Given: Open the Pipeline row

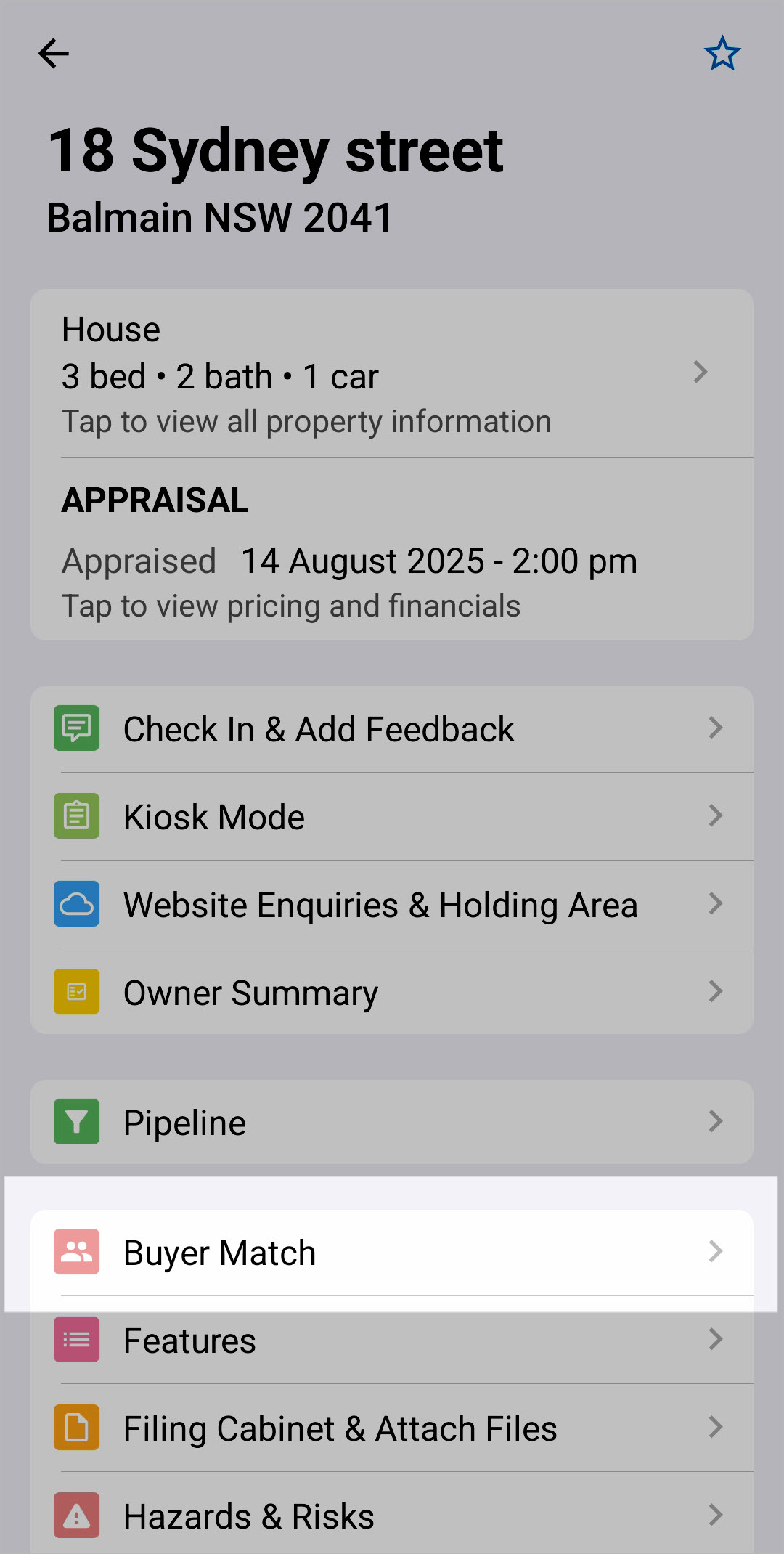Looking at the screenshot, I should click(x=392, y=1122).
